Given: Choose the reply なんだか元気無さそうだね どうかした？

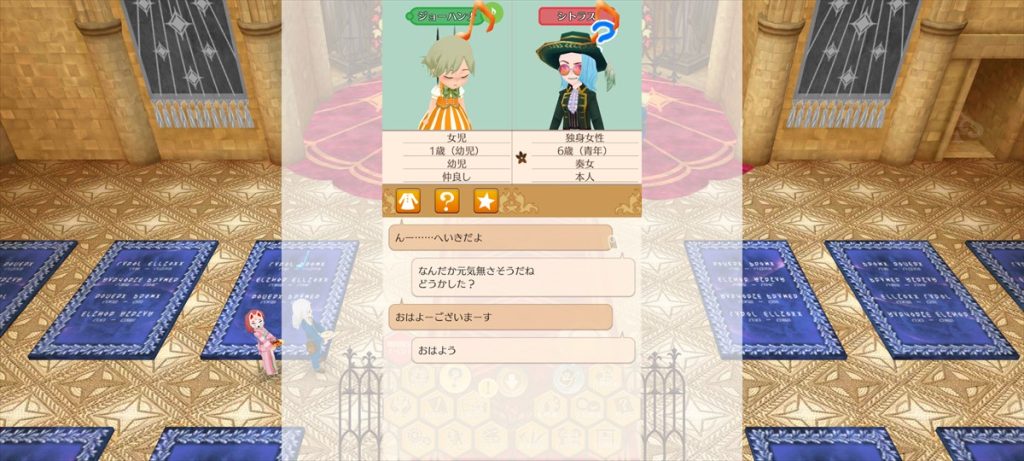Looking at the screenshot, I should [x=522, y=277].
